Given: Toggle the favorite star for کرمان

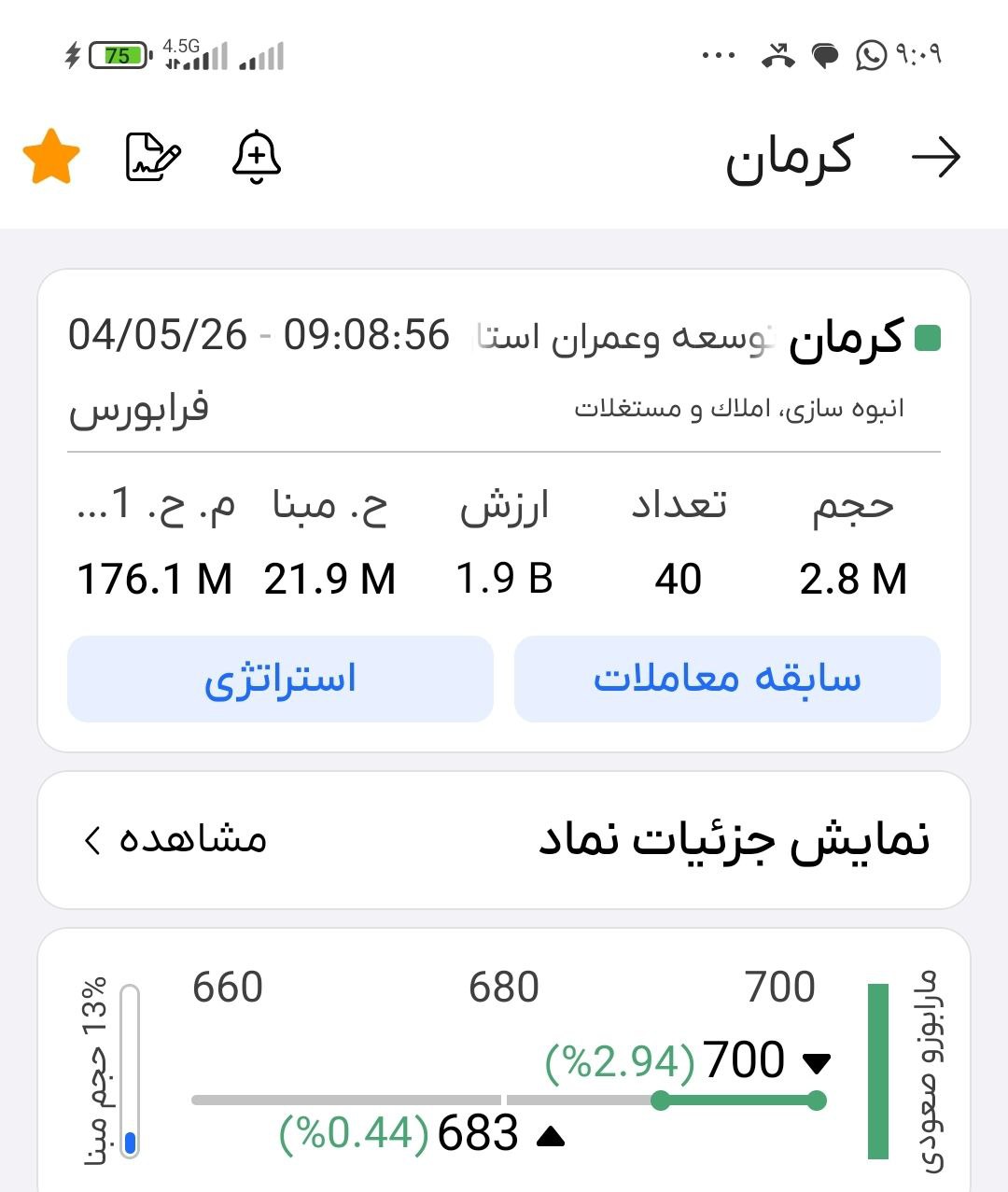Looking at the screenshot, I should (51, 157).
